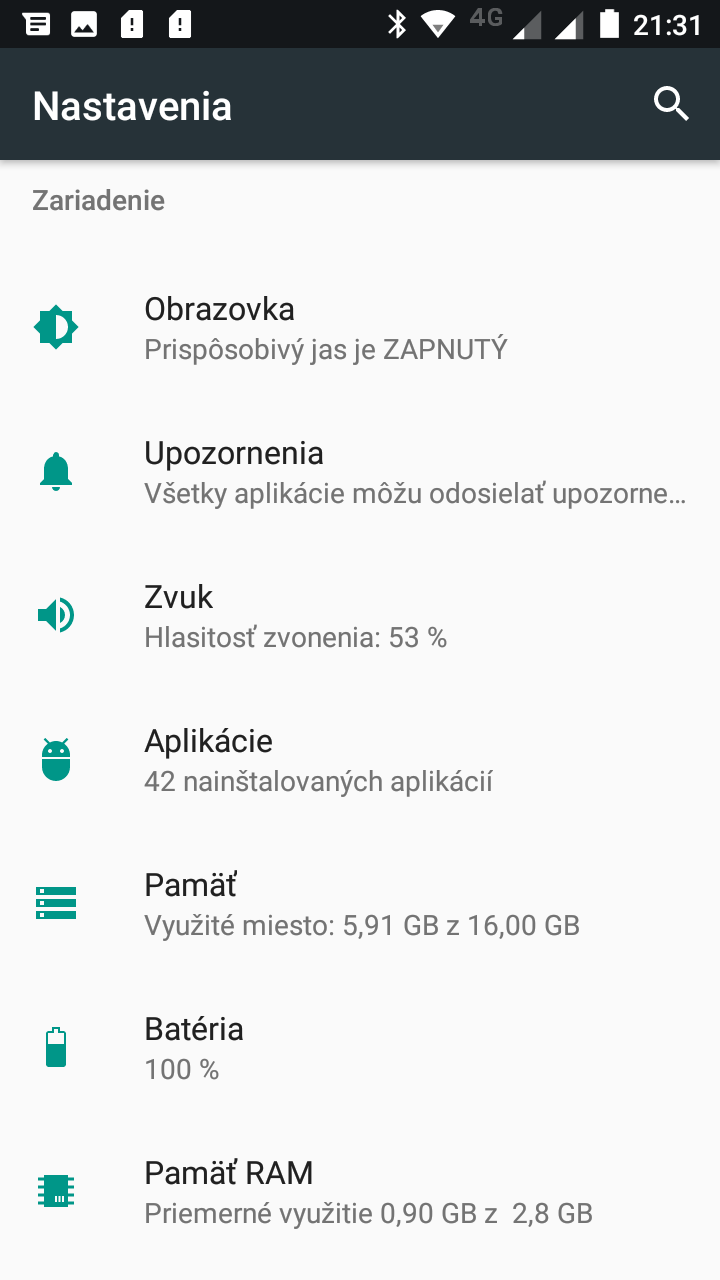Open the Zvuk sound settings

360,616
